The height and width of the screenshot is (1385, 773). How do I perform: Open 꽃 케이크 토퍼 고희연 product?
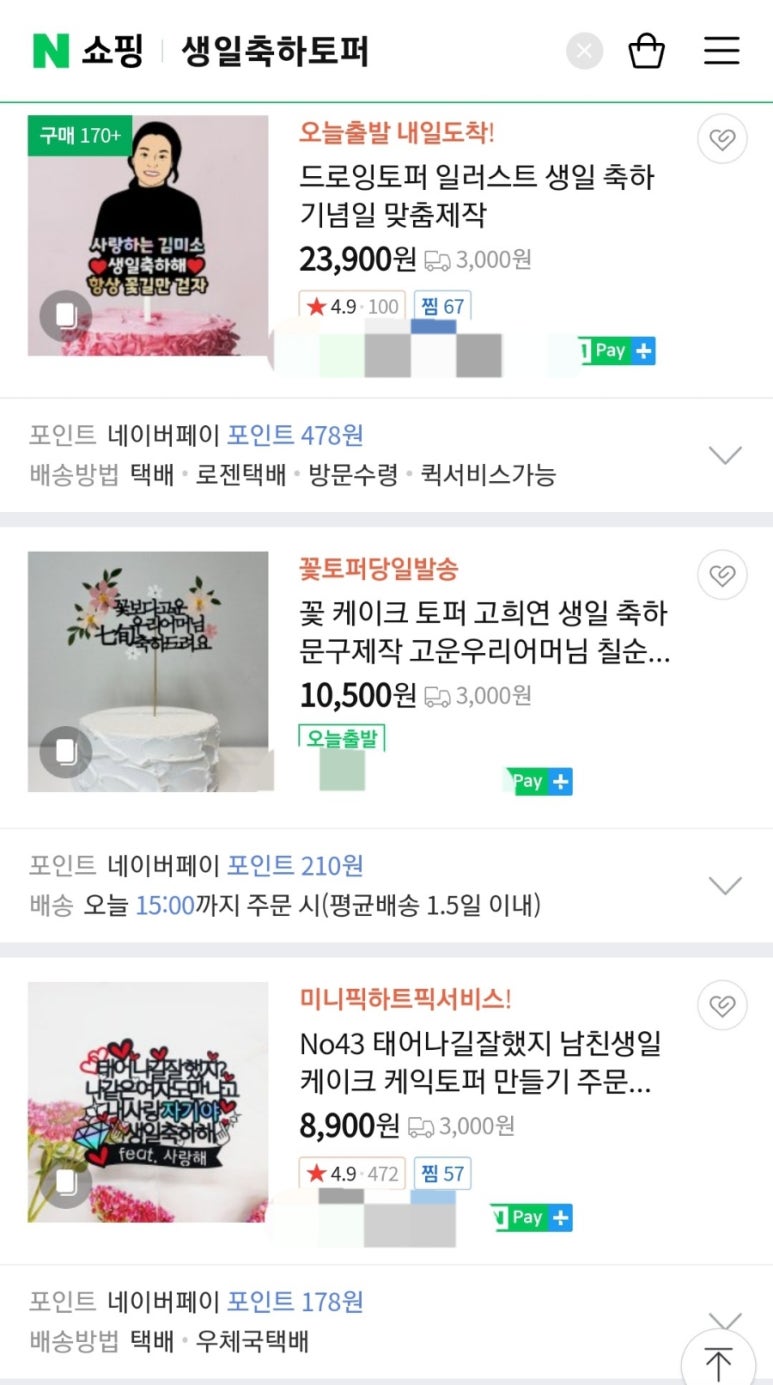coord(484,632)
